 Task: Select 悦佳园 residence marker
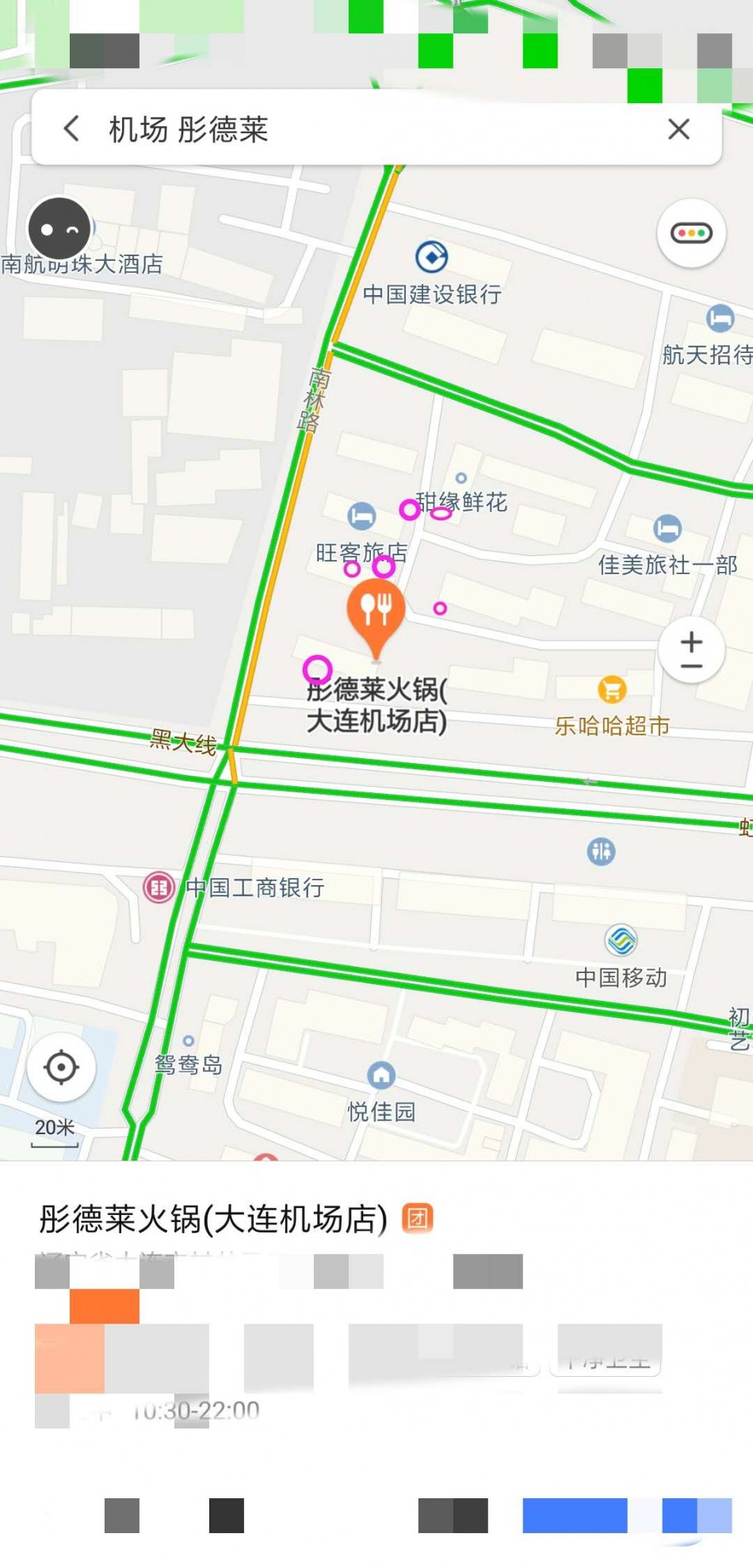[x=381, y=1075]
